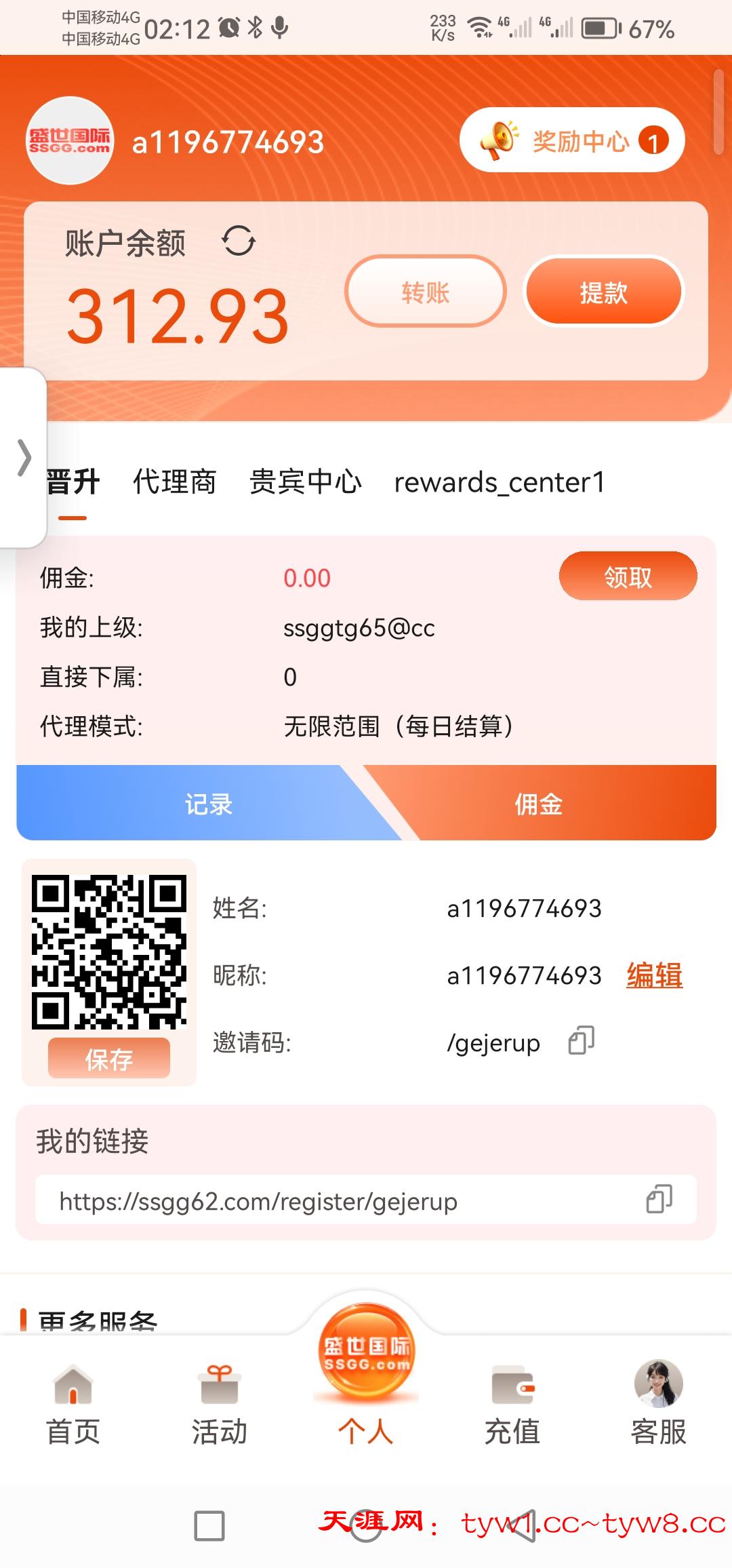Claim commission with 领取 button
The width and height of the screenshot is (732, 1568).
click(x=628, y=577)
